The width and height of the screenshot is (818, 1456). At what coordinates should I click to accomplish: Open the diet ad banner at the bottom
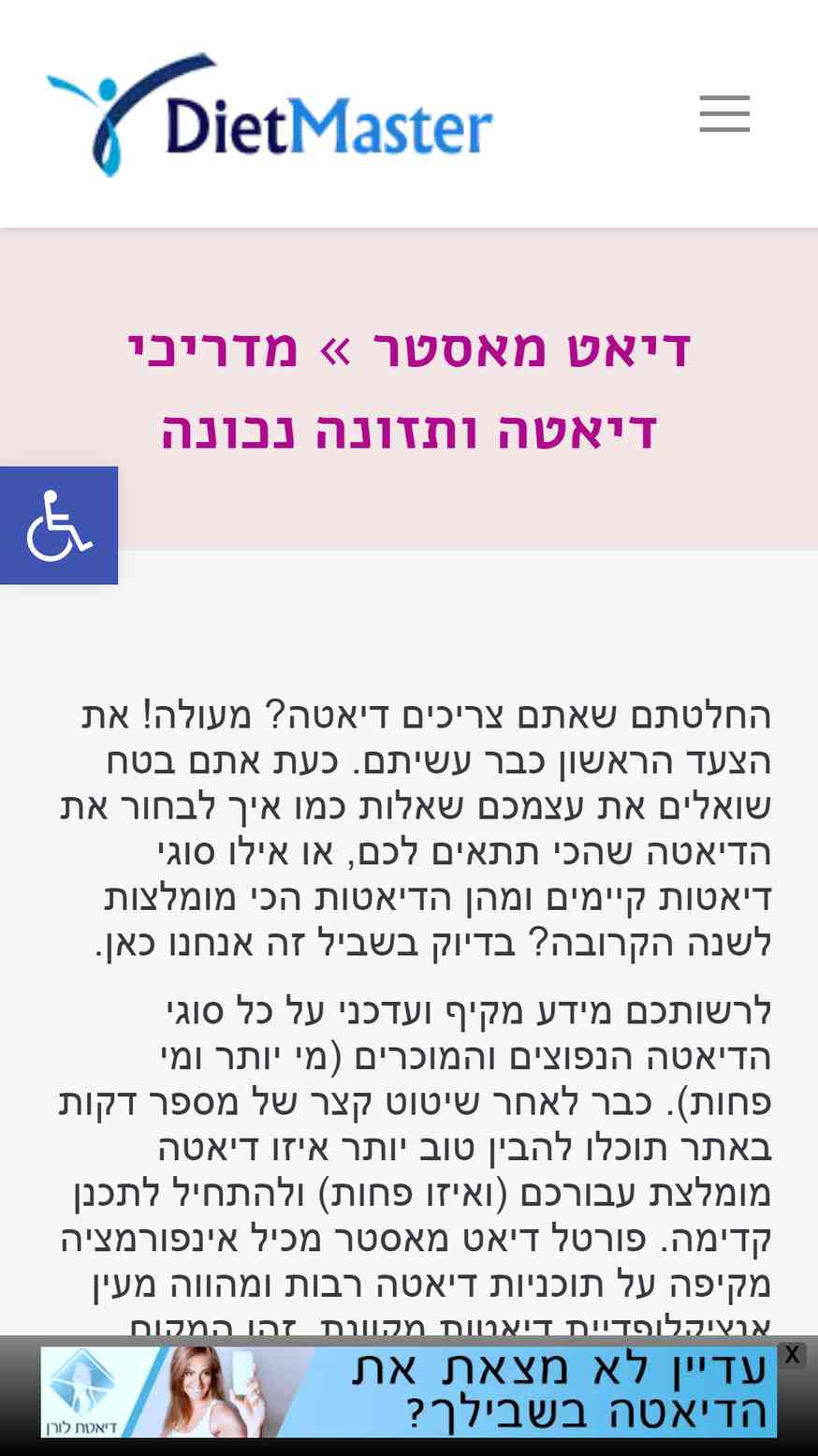408,1392
